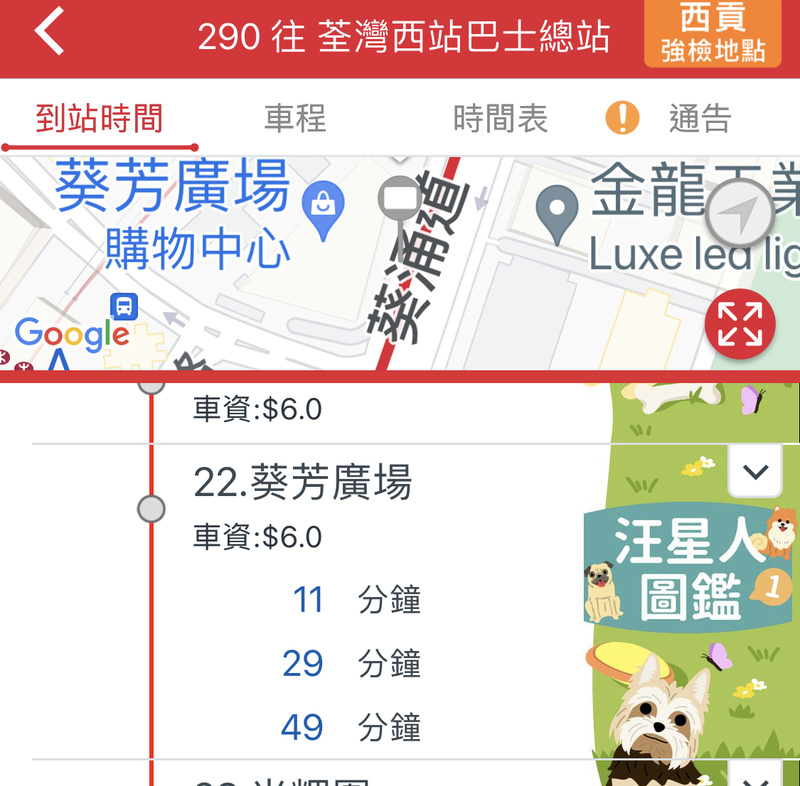The image size is (800, 786).
Task: Tap the bus stop marker on 葵涌道
Action: coord(401,200)
